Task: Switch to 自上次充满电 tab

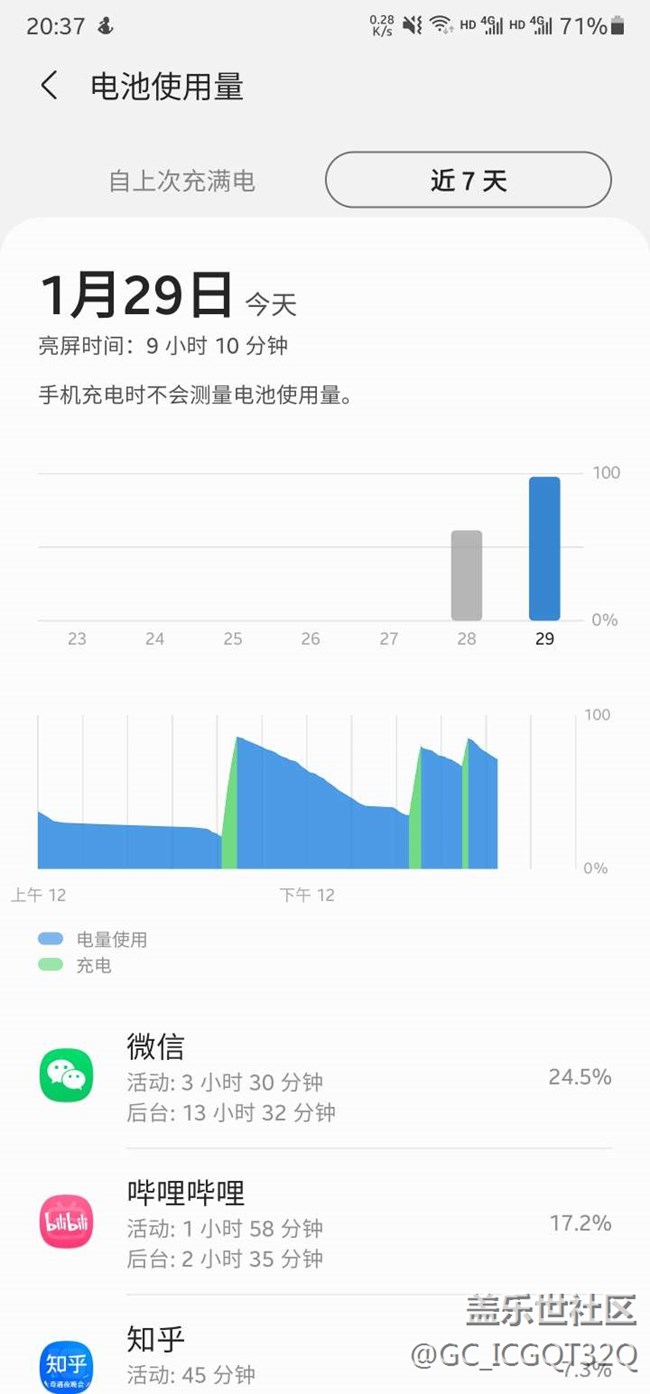Action: (x=181, y=181)
